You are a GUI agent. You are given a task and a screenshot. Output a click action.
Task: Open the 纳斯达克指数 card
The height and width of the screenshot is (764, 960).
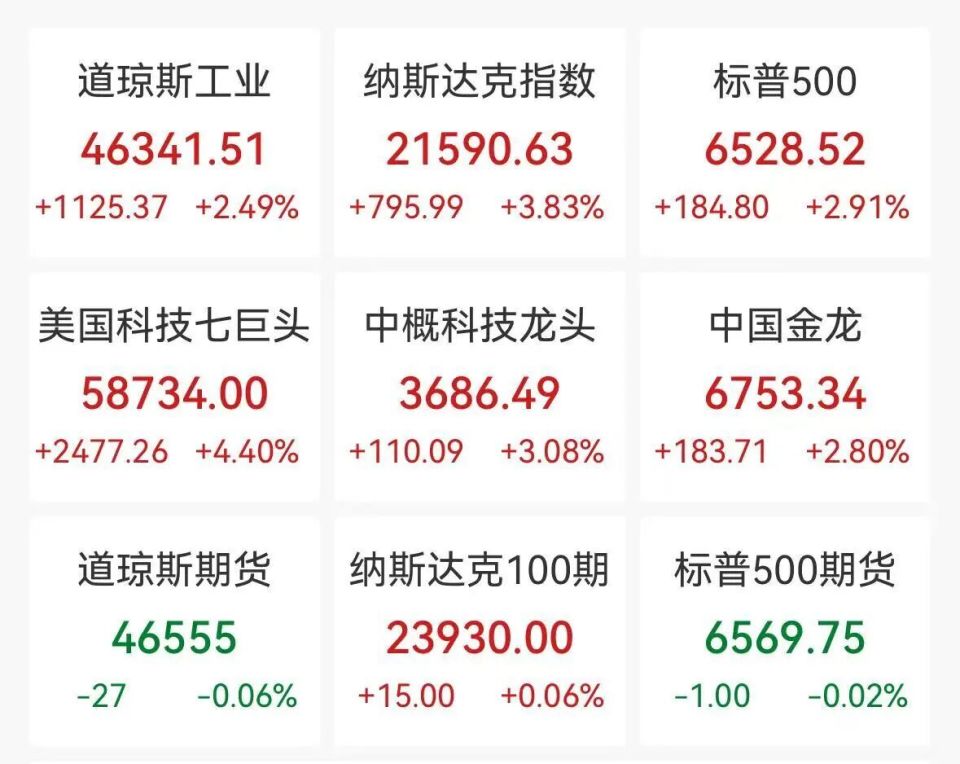(479, 143)
